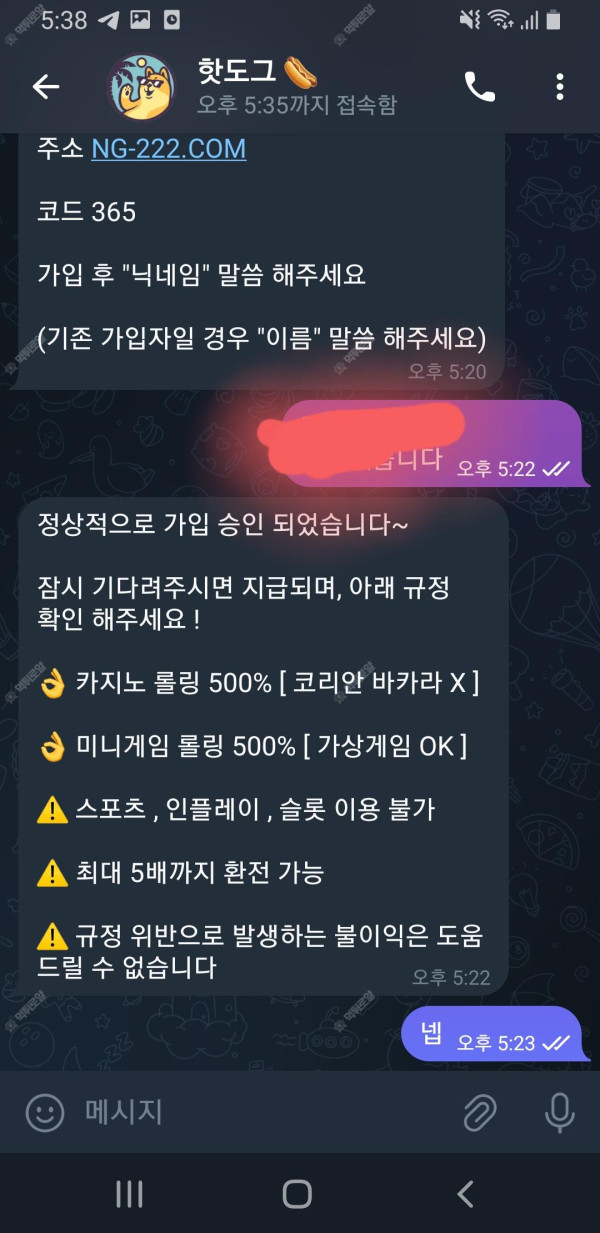Image resolution: width=600 pixels, height=1233 pixels.
Task: Open the emoji picker
Action: (x=45, y=1112)
